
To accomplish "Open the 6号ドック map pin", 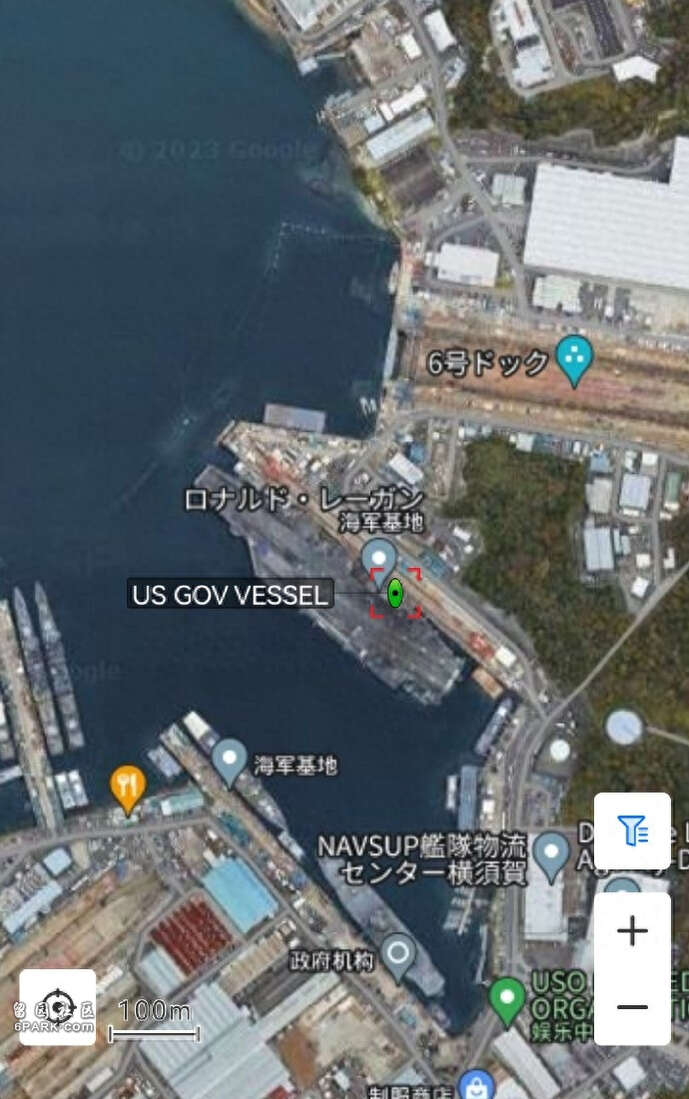I will (574, 360).
